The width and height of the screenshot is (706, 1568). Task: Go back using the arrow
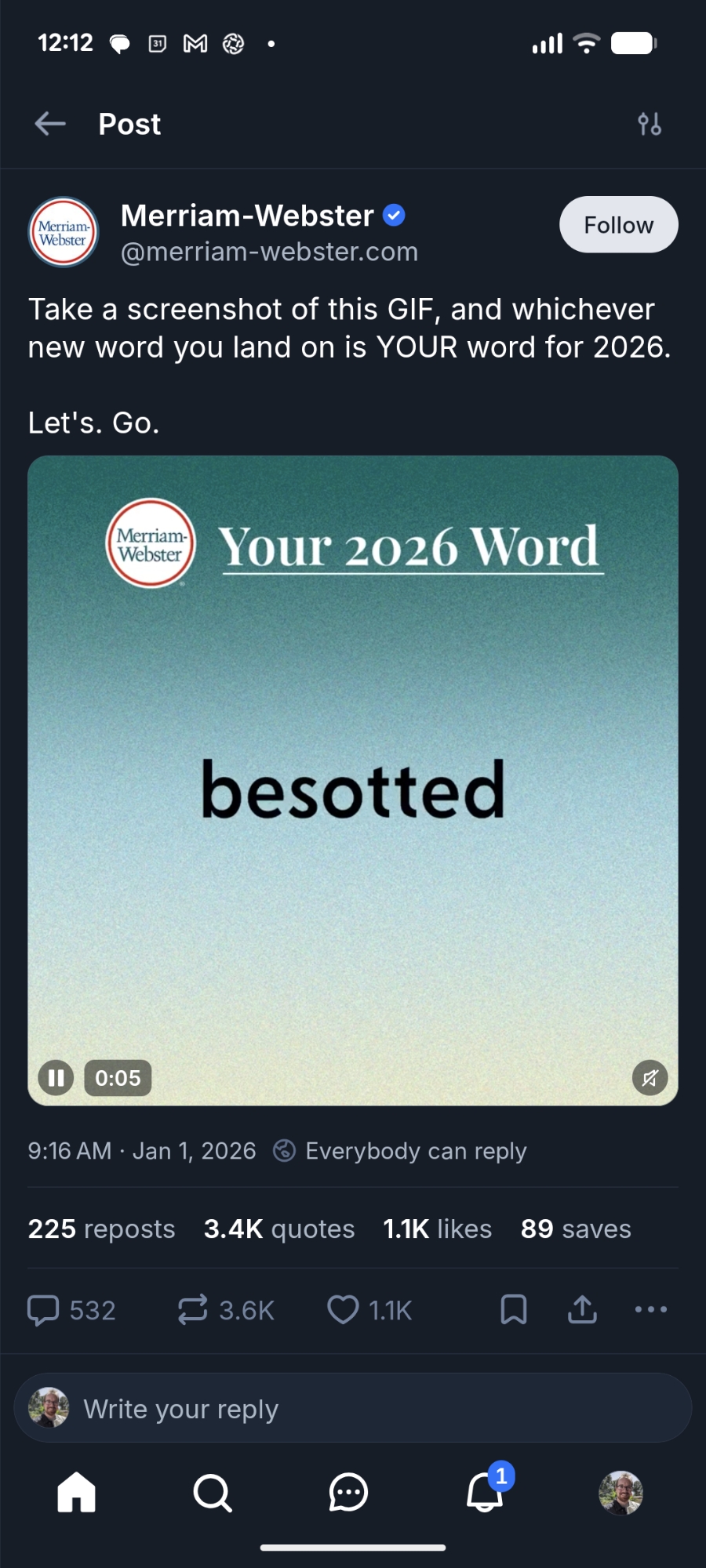pyautogui.click(x=50, y=124)
